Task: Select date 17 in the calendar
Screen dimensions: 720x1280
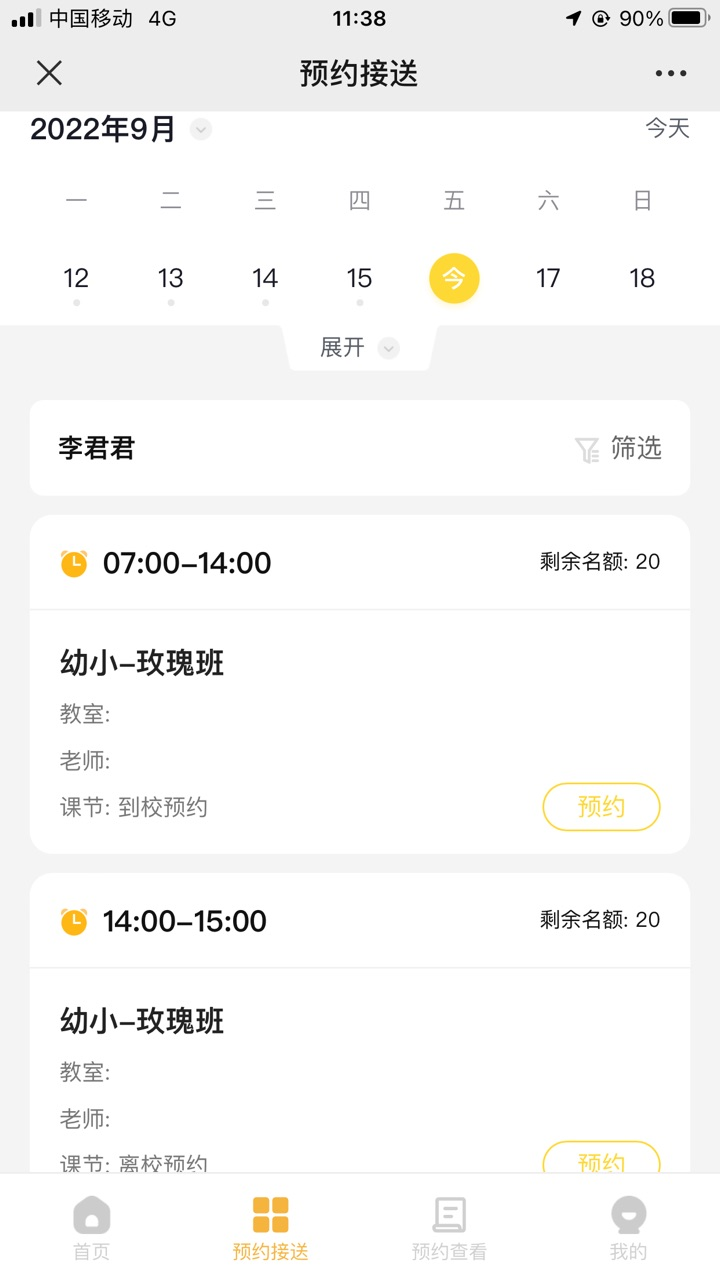Action: 548,279
